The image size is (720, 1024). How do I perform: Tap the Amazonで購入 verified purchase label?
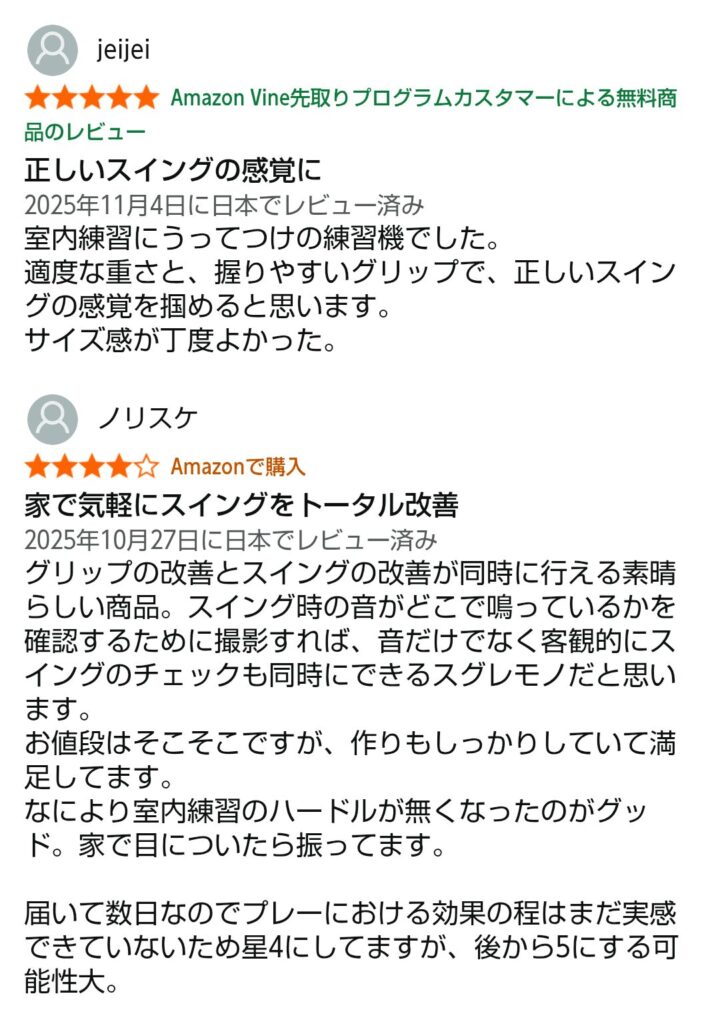pos(238,467)
